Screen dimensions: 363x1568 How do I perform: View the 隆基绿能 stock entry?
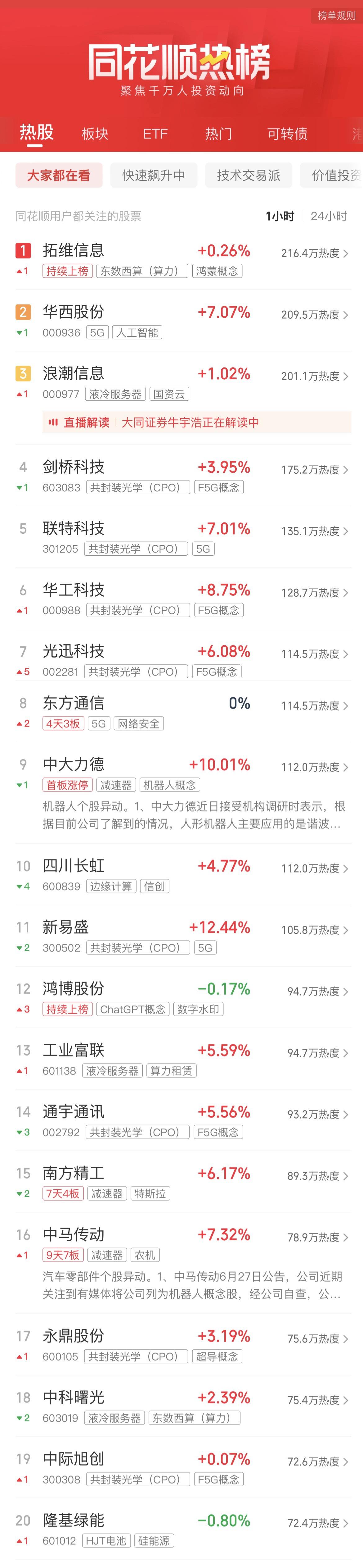coord(182,1529)
